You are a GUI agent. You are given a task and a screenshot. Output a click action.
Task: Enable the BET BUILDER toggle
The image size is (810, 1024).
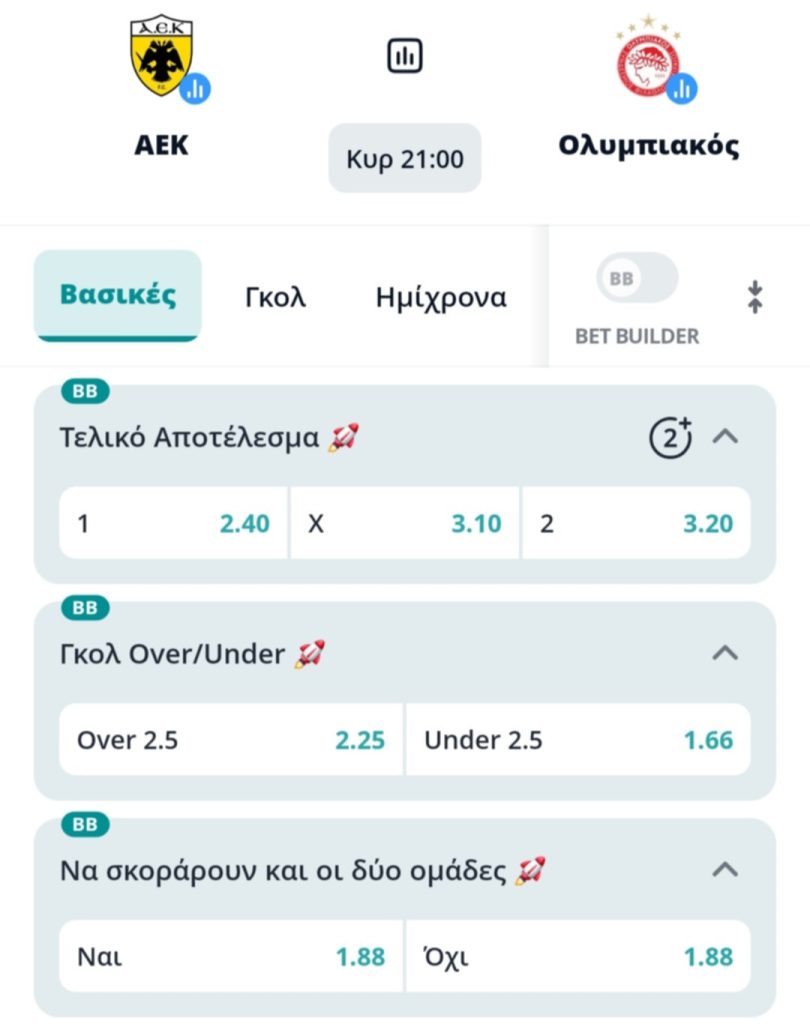pos(637,280)
